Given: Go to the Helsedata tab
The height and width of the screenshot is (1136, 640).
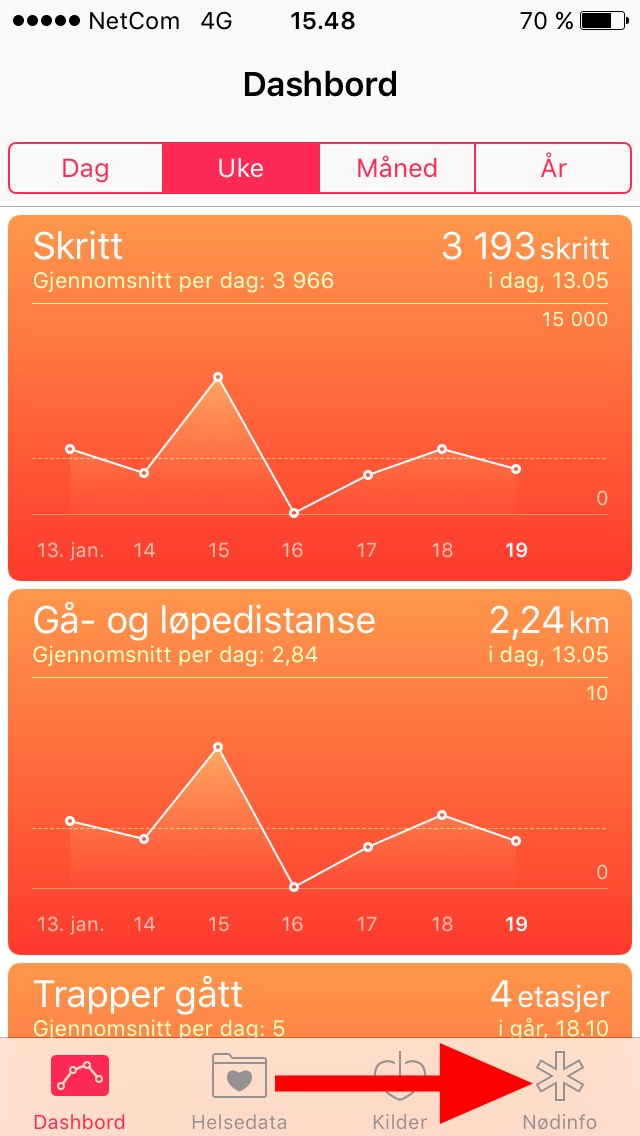Looking at the screenshot, I should (239, 1087).
